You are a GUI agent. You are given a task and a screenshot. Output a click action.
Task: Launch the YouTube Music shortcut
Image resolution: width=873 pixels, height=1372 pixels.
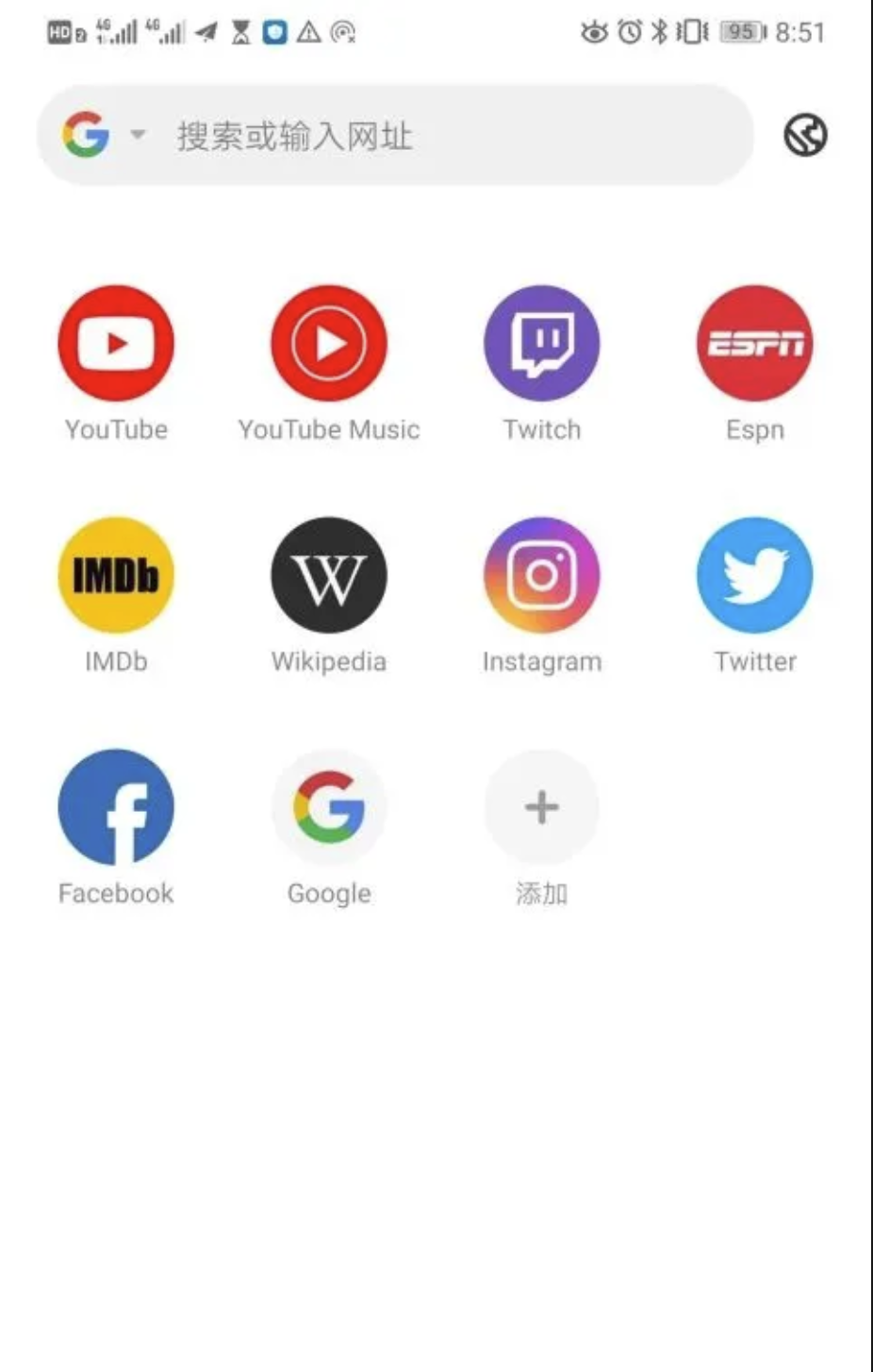(329, 344)
